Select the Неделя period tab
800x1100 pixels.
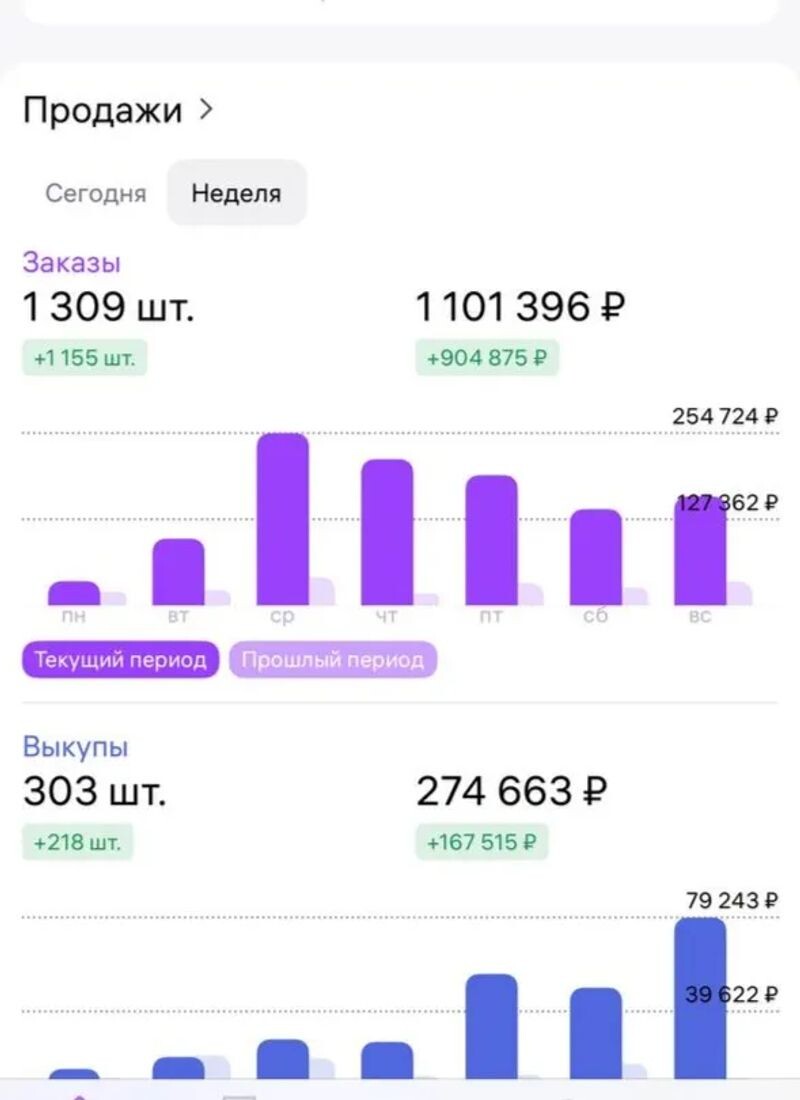pyautogui.click(x=236, y=193)
